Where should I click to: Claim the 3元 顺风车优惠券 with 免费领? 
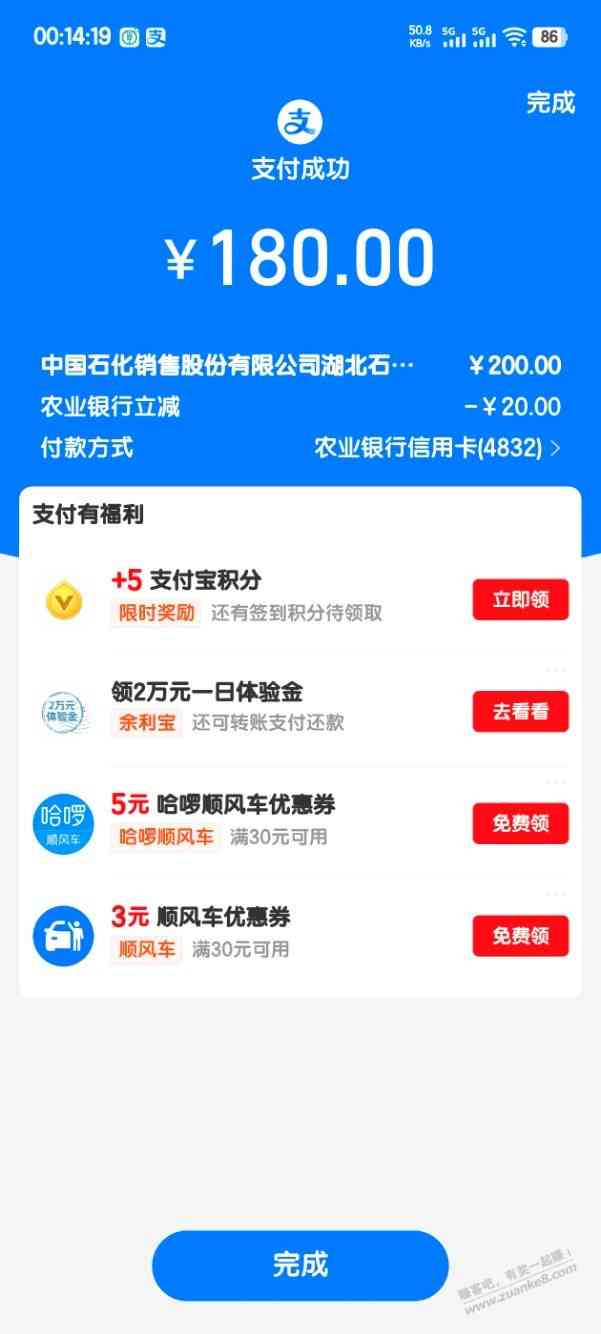(520, 936)
